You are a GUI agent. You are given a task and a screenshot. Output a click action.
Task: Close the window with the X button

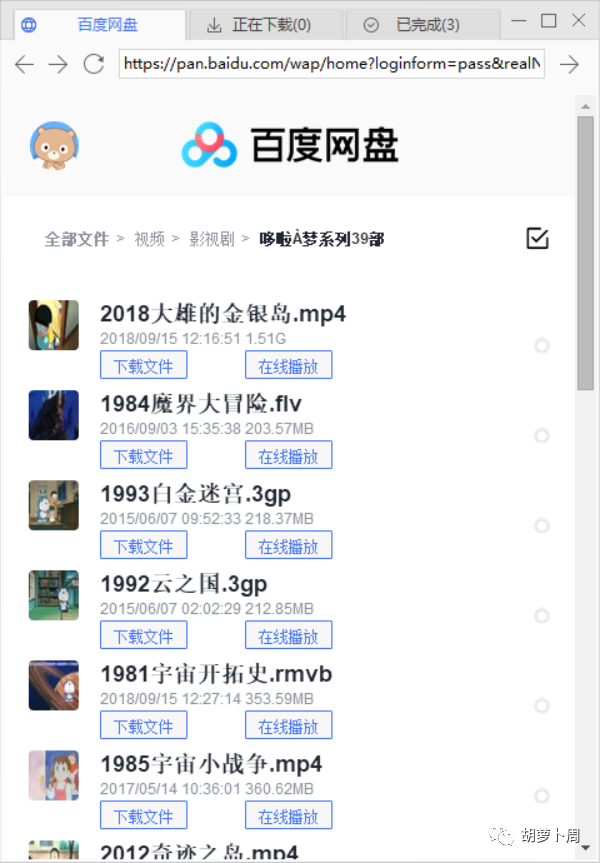[578, 21]
